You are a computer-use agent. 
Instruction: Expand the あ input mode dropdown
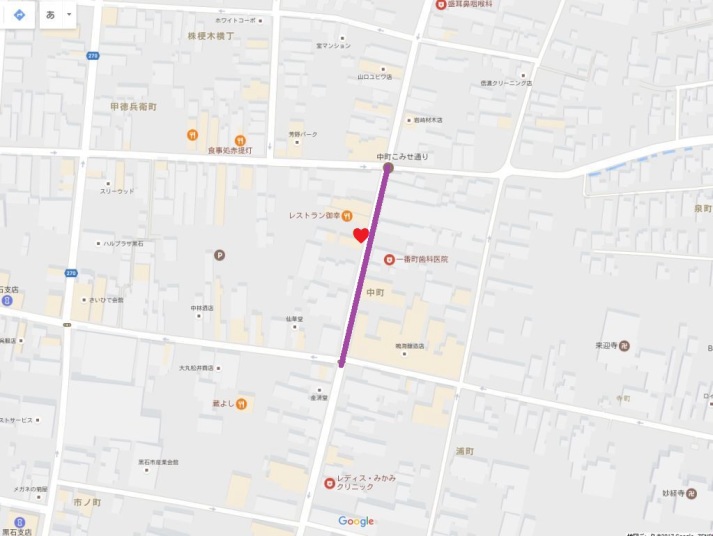click(x=68, y=15)
